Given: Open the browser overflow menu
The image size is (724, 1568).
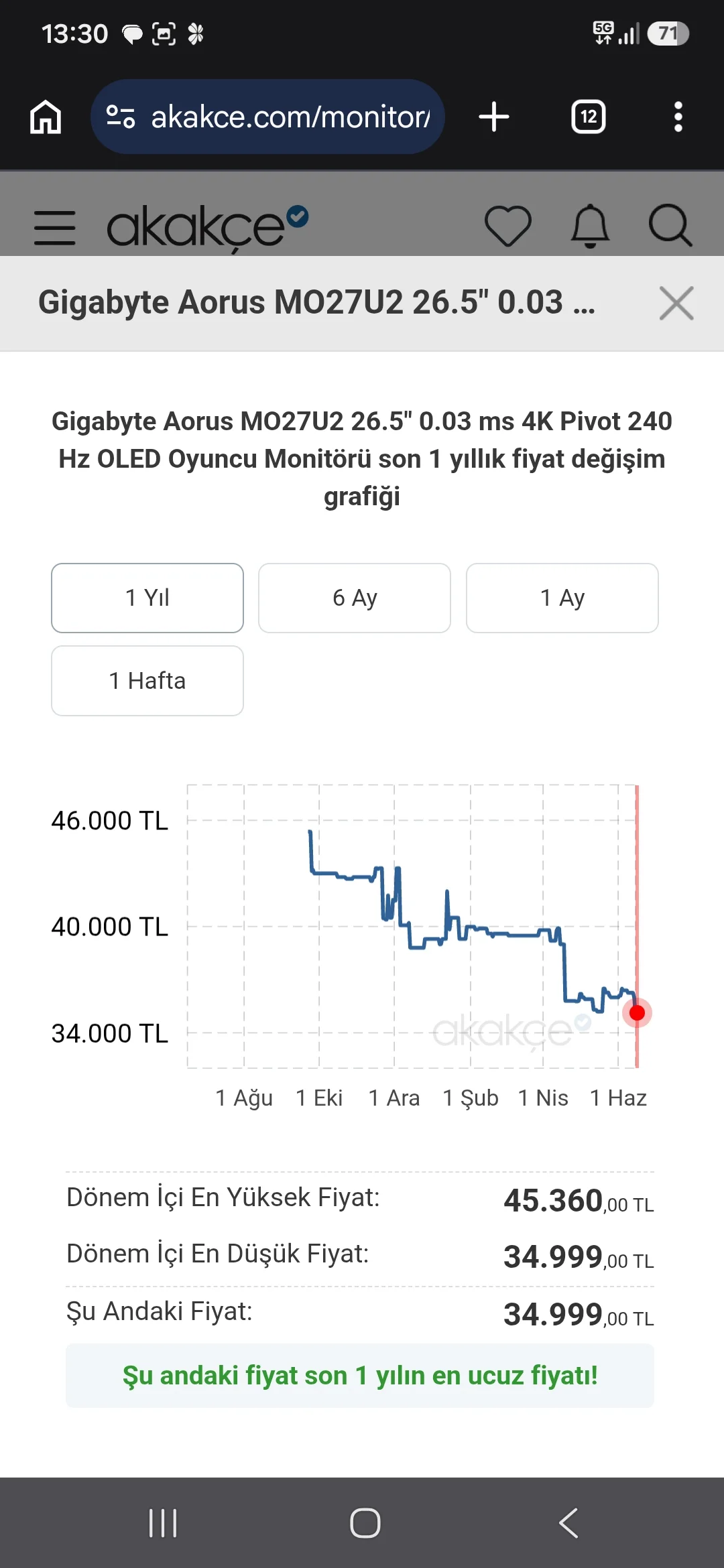Looking at the screenshot, I should [x=678, y=117].
